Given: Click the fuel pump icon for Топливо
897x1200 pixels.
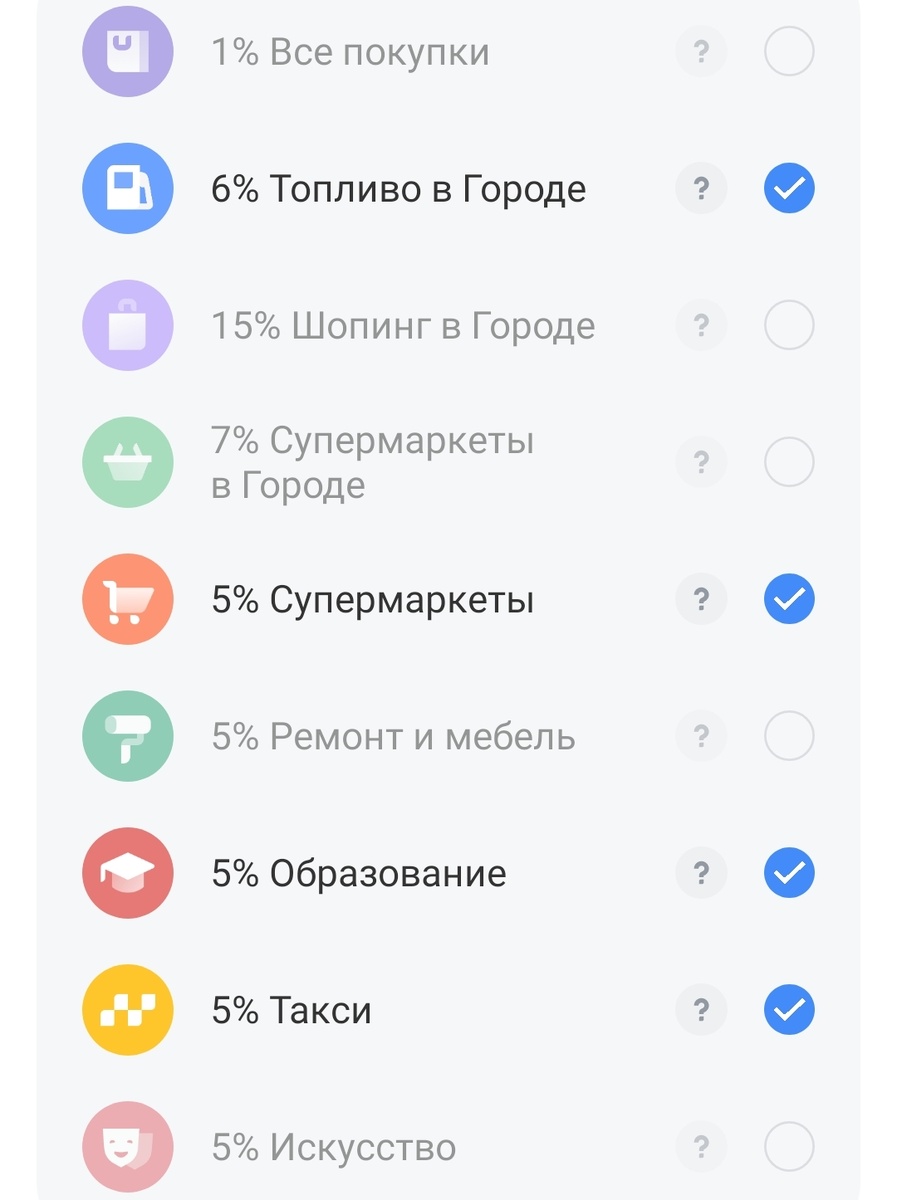Looking at the screenshot, I should tap(127, 187).
